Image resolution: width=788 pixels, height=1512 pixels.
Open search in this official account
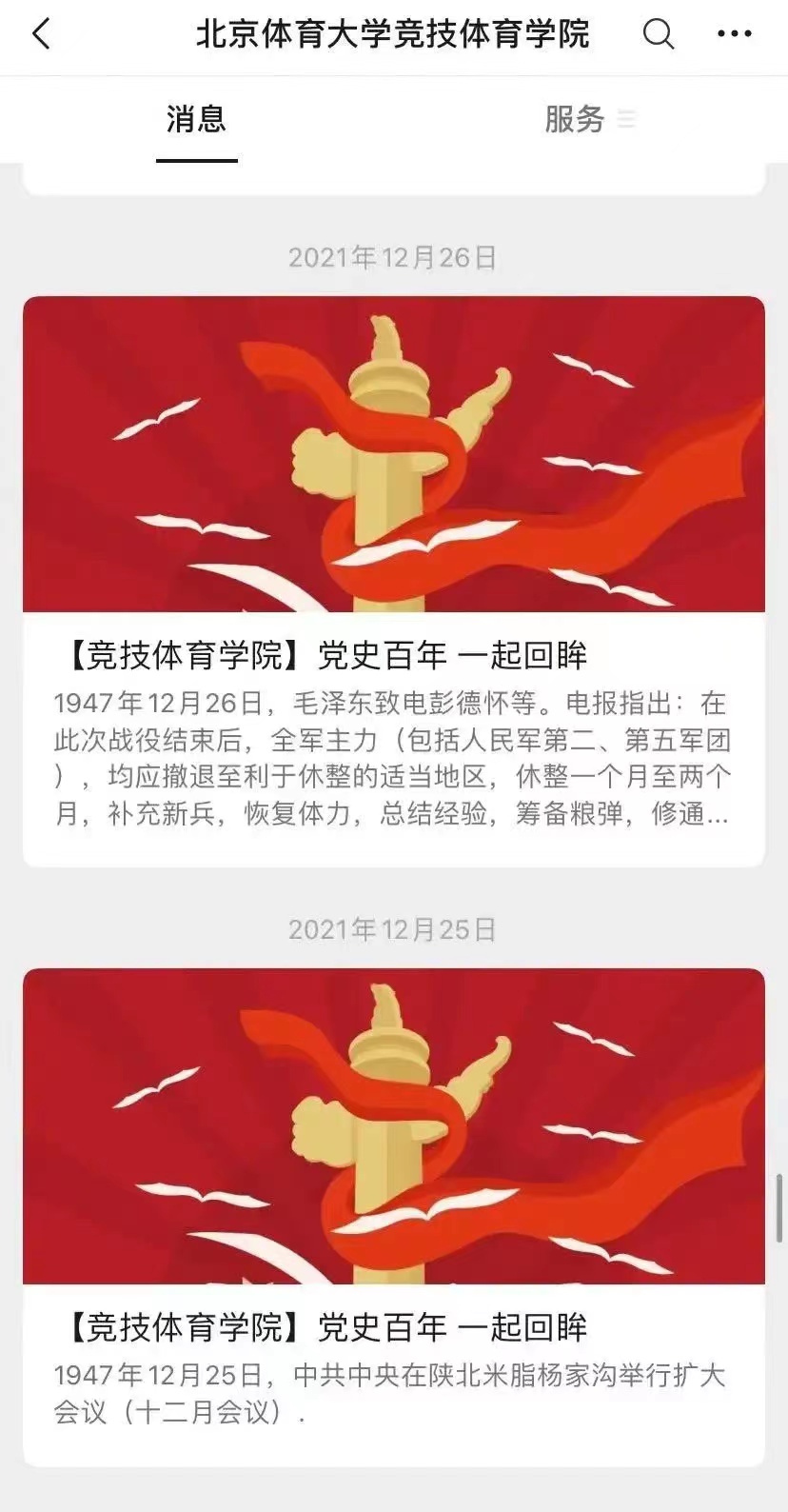tap(658, 35)
